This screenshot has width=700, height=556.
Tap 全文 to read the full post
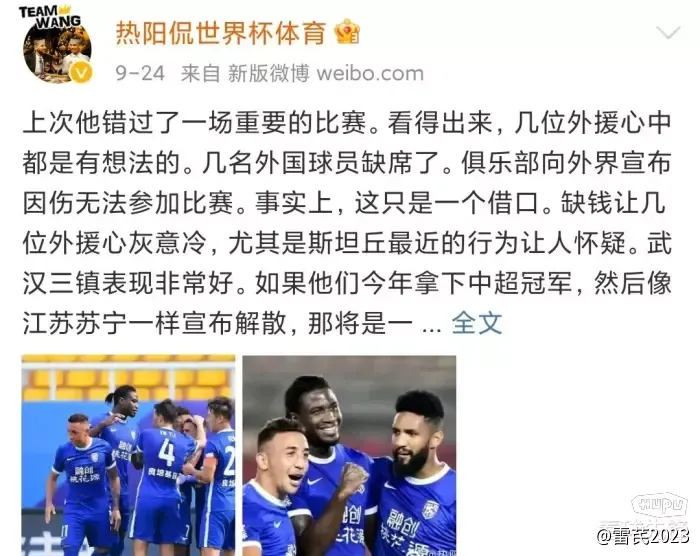click(477, 323)
